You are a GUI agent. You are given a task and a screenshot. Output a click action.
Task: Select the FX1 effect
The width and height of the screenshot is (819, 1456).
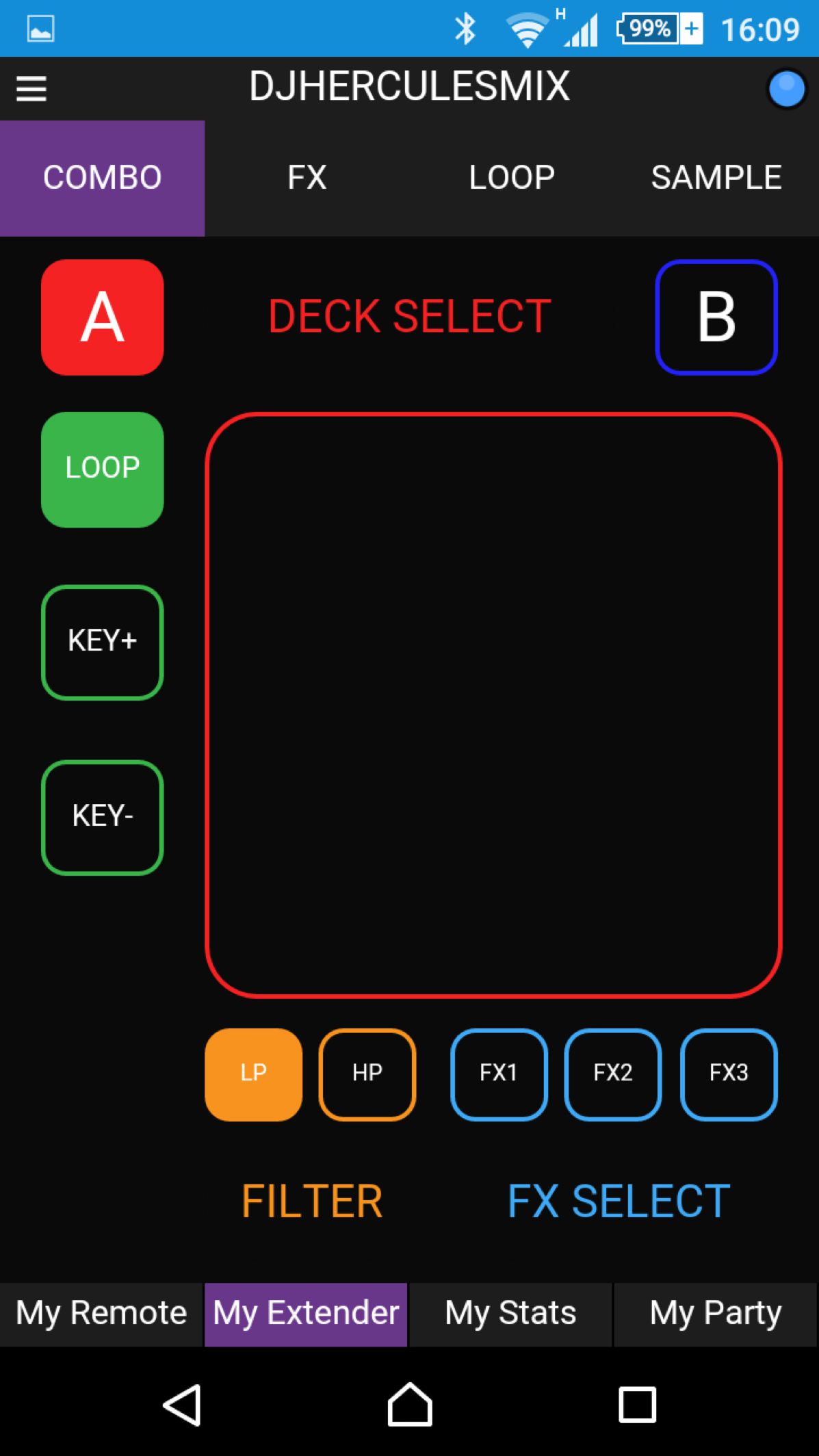[x=498, y=1074]
